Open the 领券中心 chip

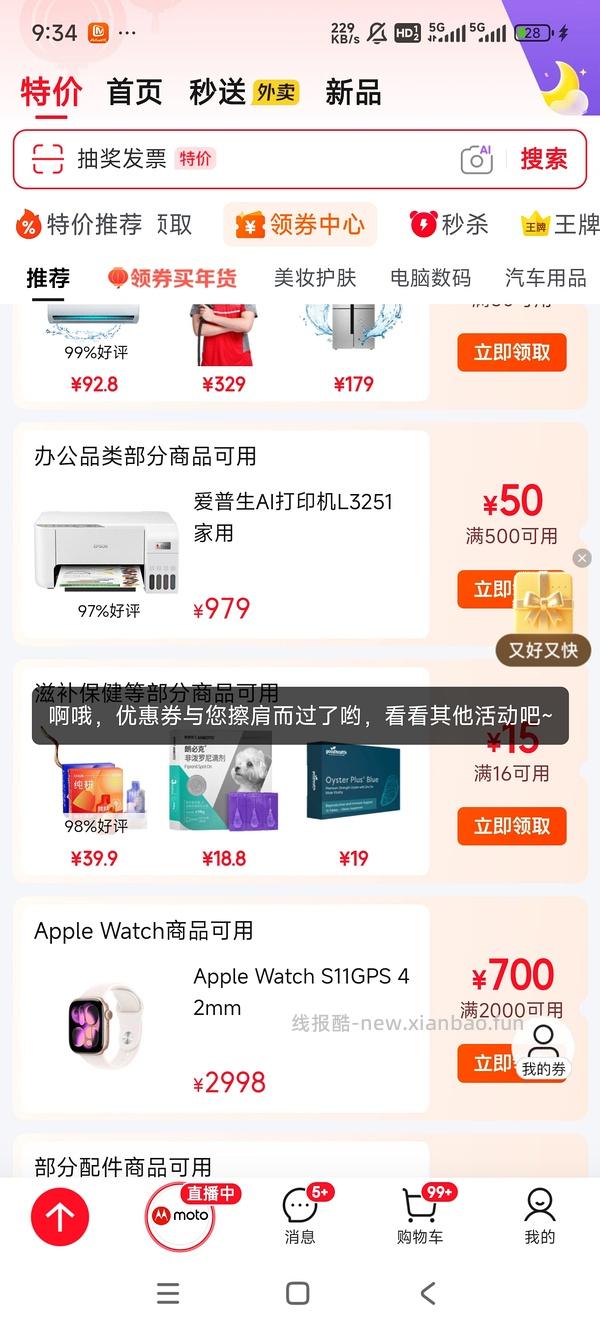pyautogui.click(x=300, y=225)
